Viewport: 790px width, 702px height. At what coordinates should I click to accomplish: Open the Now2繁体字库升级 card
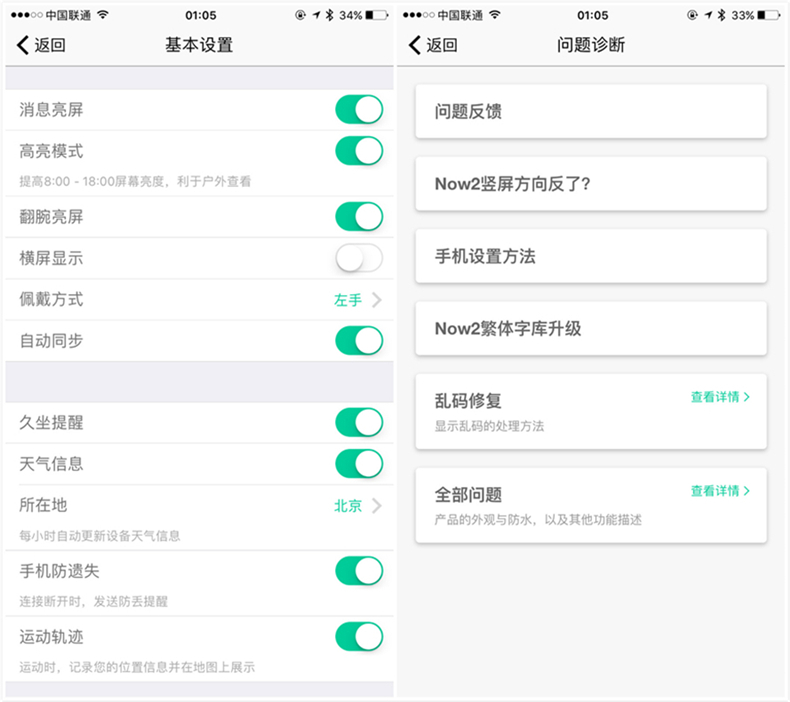click(x=590, y=328)
